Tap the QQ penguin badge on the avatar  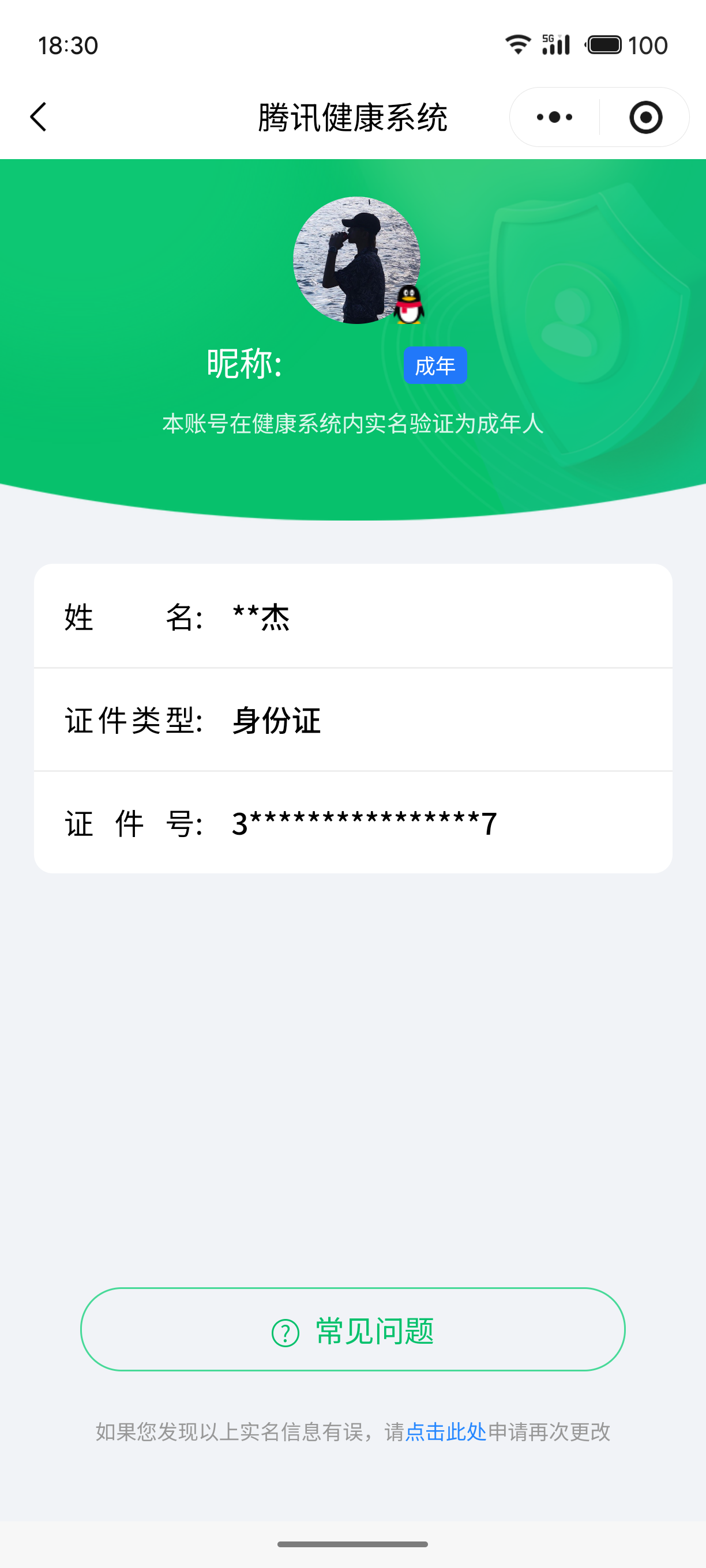408,306
